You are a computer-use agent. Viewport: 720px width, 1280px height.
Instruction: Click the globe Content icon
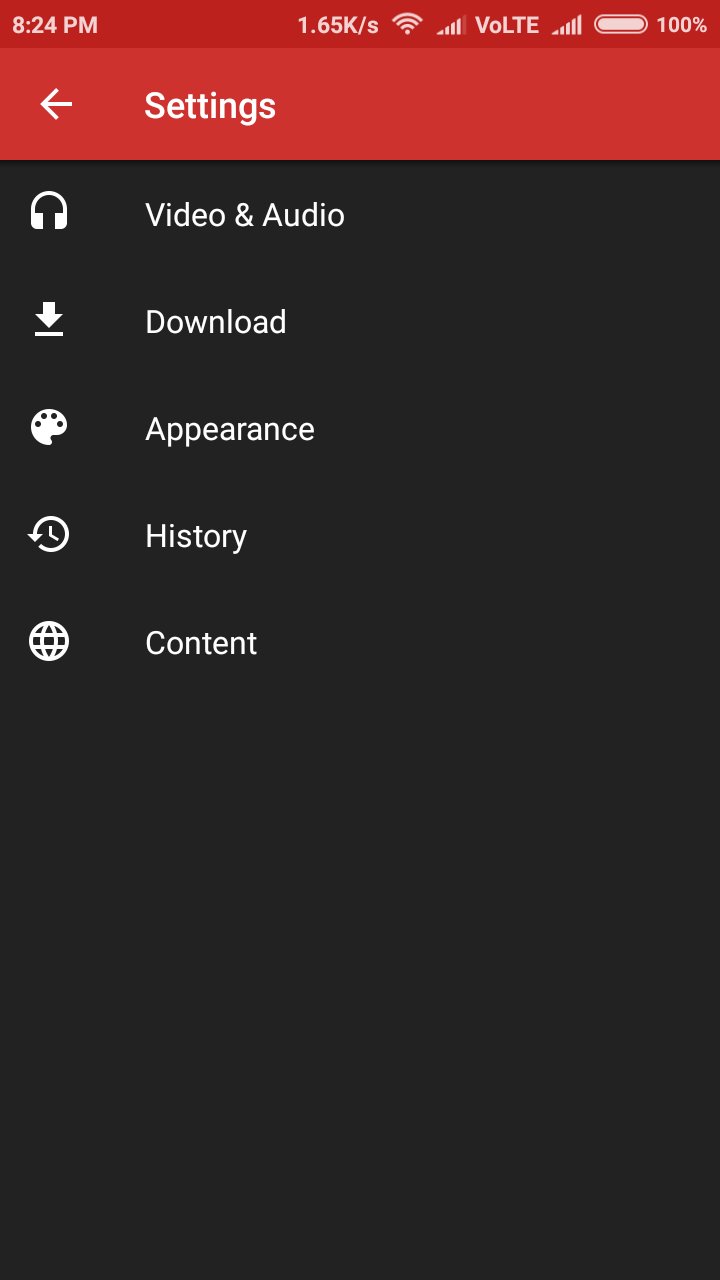click(x=48, y=641)
